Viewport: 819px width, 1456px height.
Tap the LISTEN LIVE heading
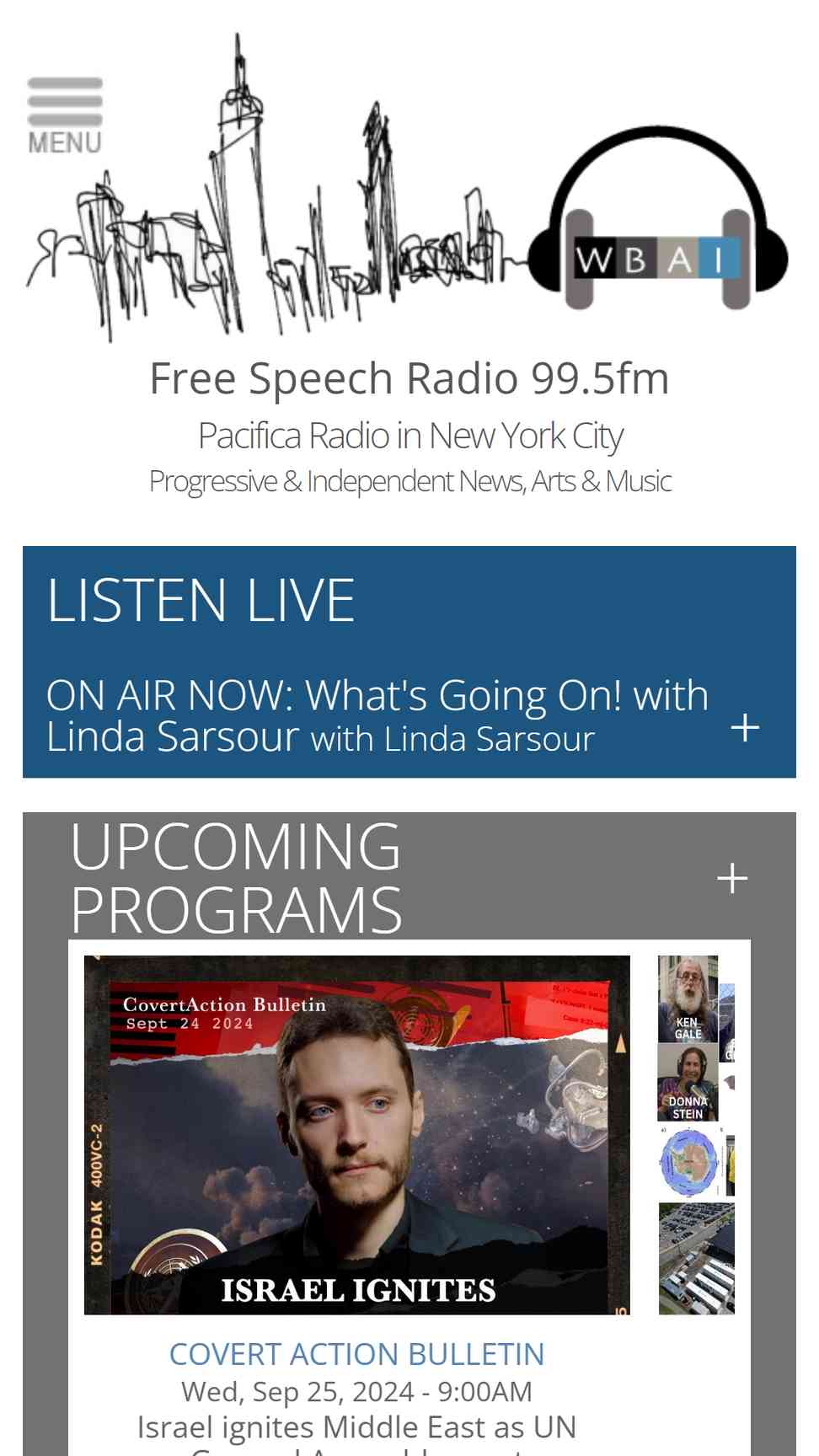point(201,600)
